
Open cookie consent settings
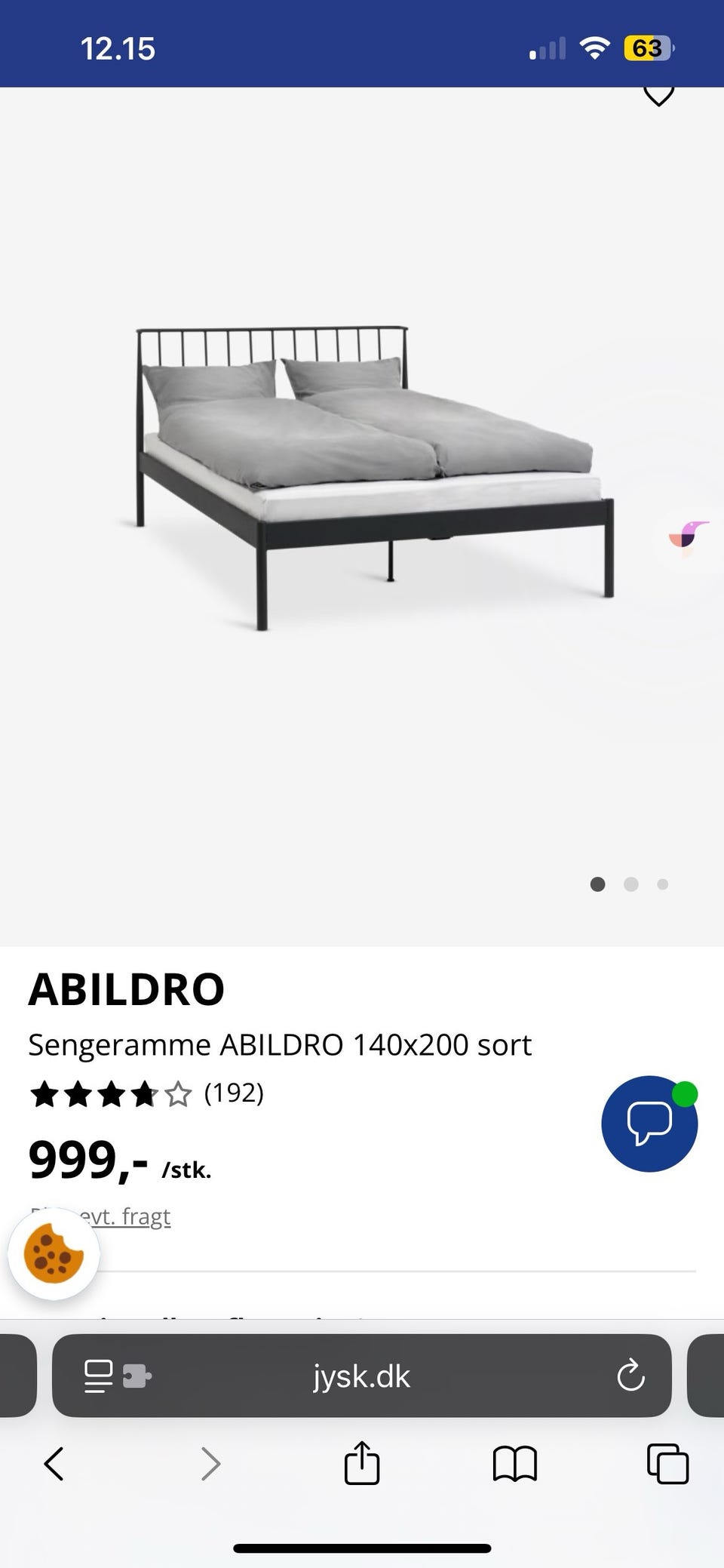[x=55, y=1253]
